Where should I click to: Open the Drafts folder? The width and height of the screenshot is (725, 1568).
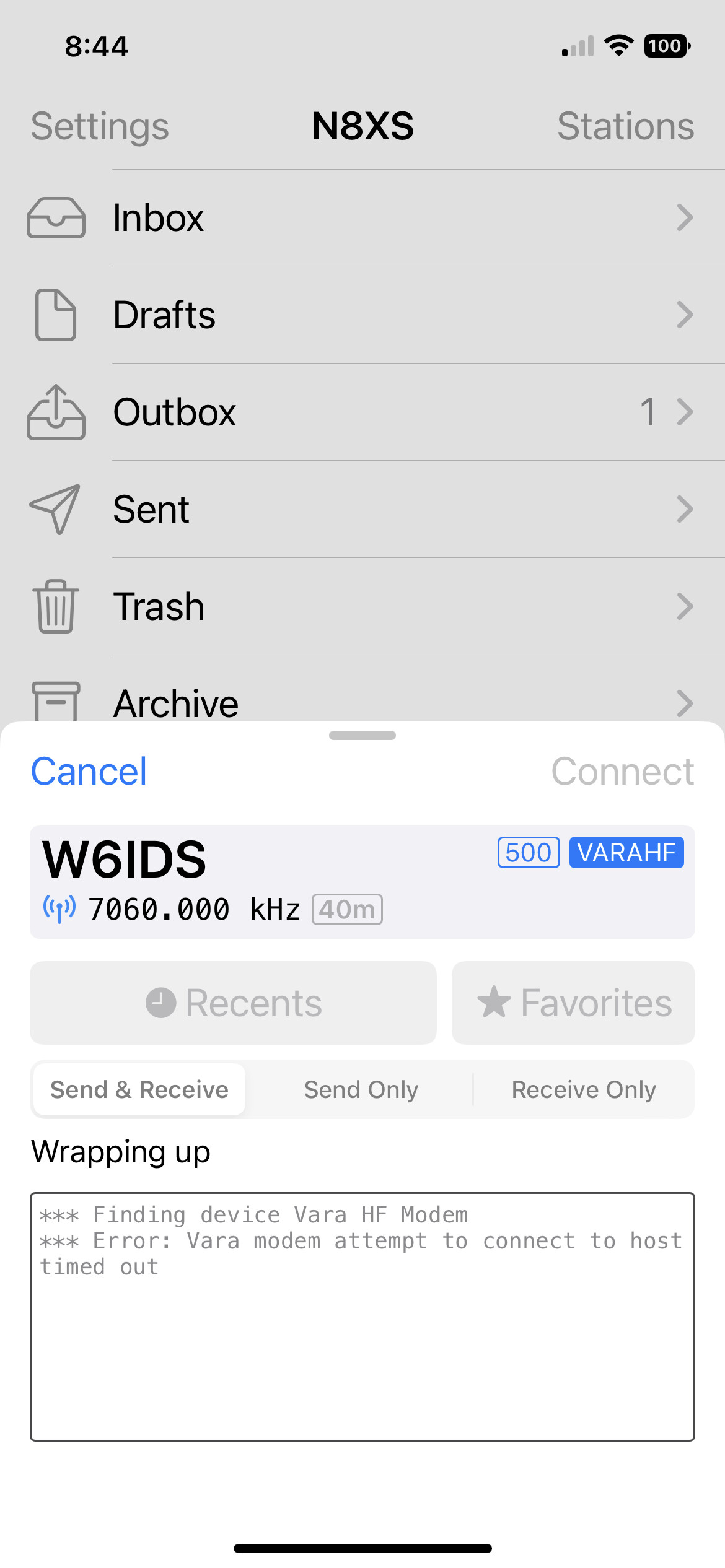point(362,315)
